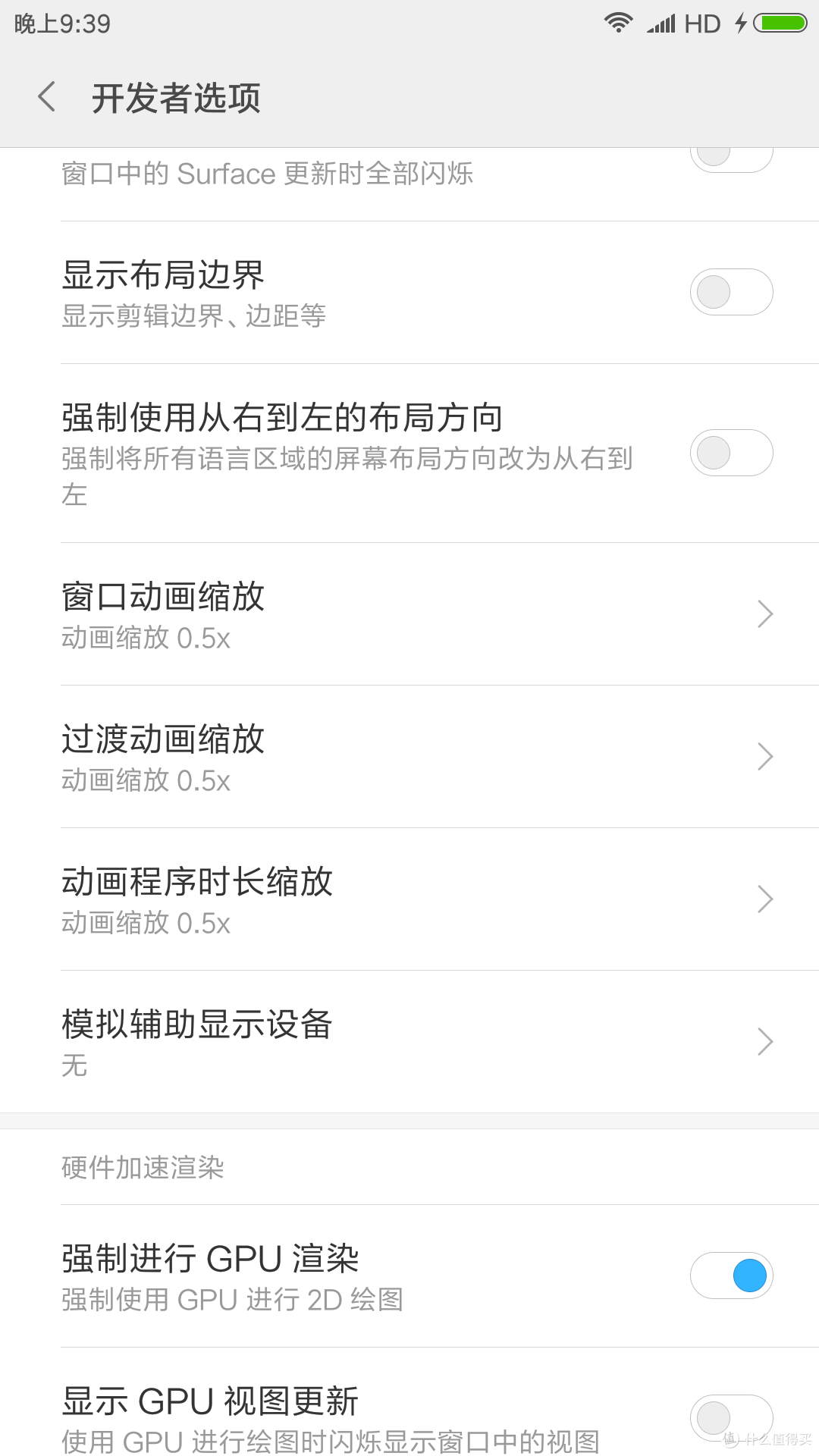Open 动画程序时长缩放 selection
The width and height of the screenshot is (819, 1456).
click(765, 899)
